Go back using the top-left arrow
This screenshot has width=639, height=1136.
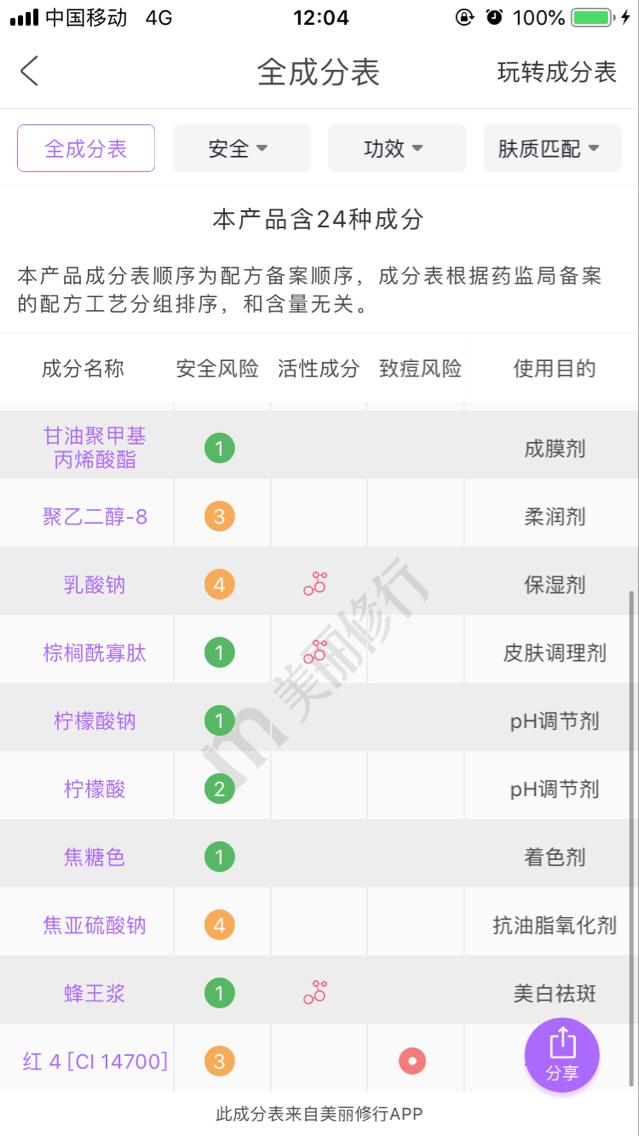(30, 72)
